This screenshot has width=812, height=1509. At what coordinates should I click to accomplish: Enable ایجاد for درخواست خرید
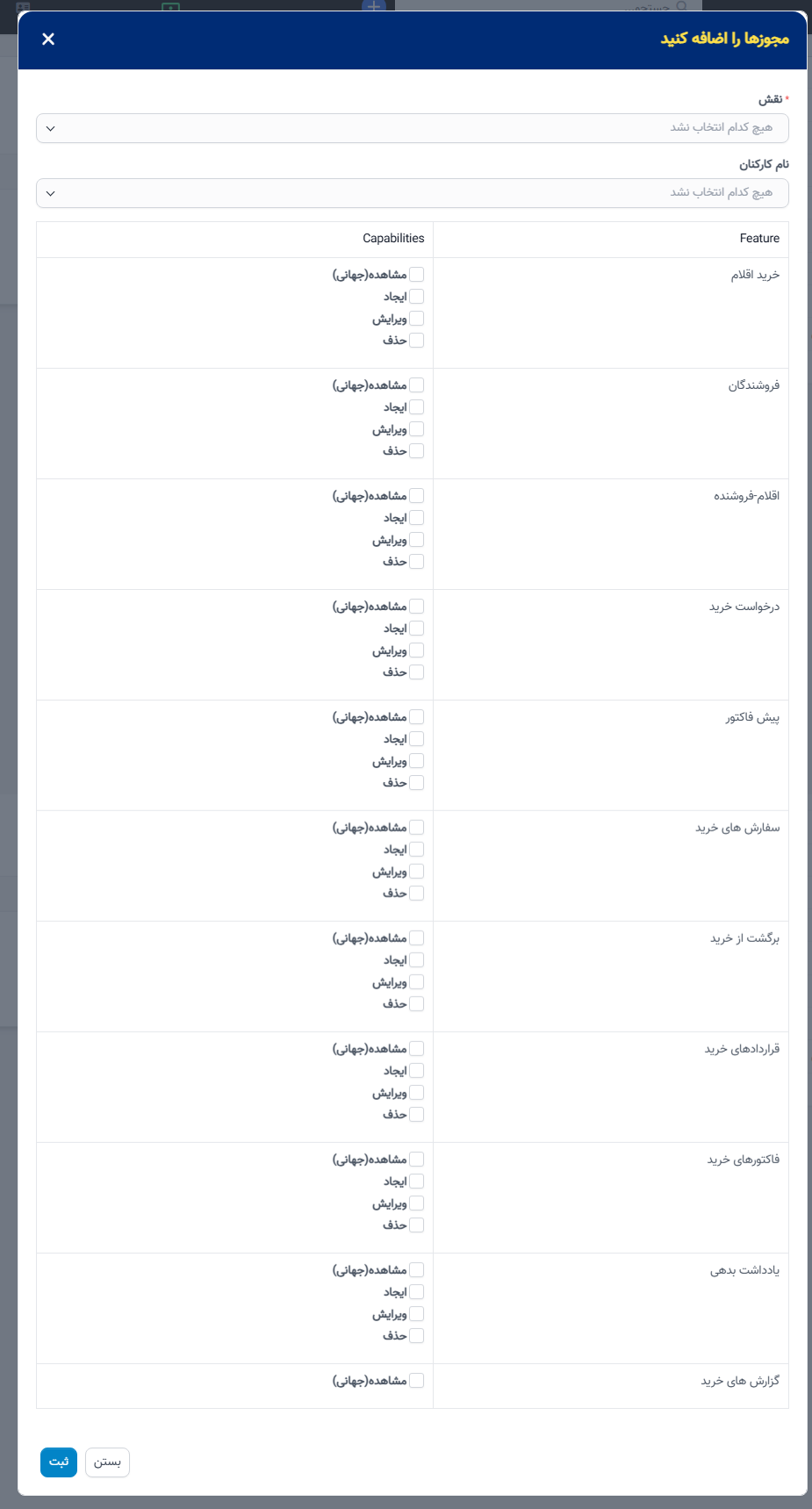click(417, 629)
